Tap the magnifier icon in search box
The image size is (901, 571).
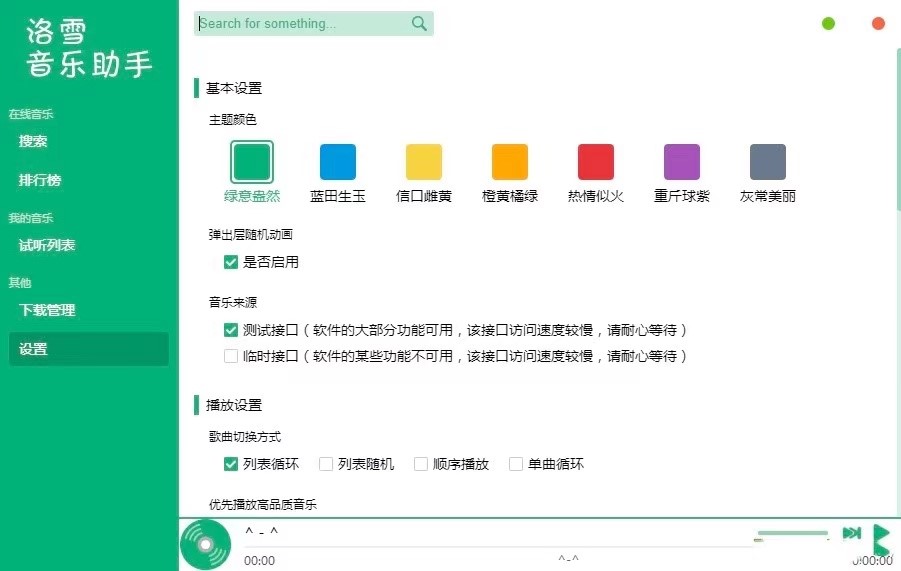(x=419, y=24)
